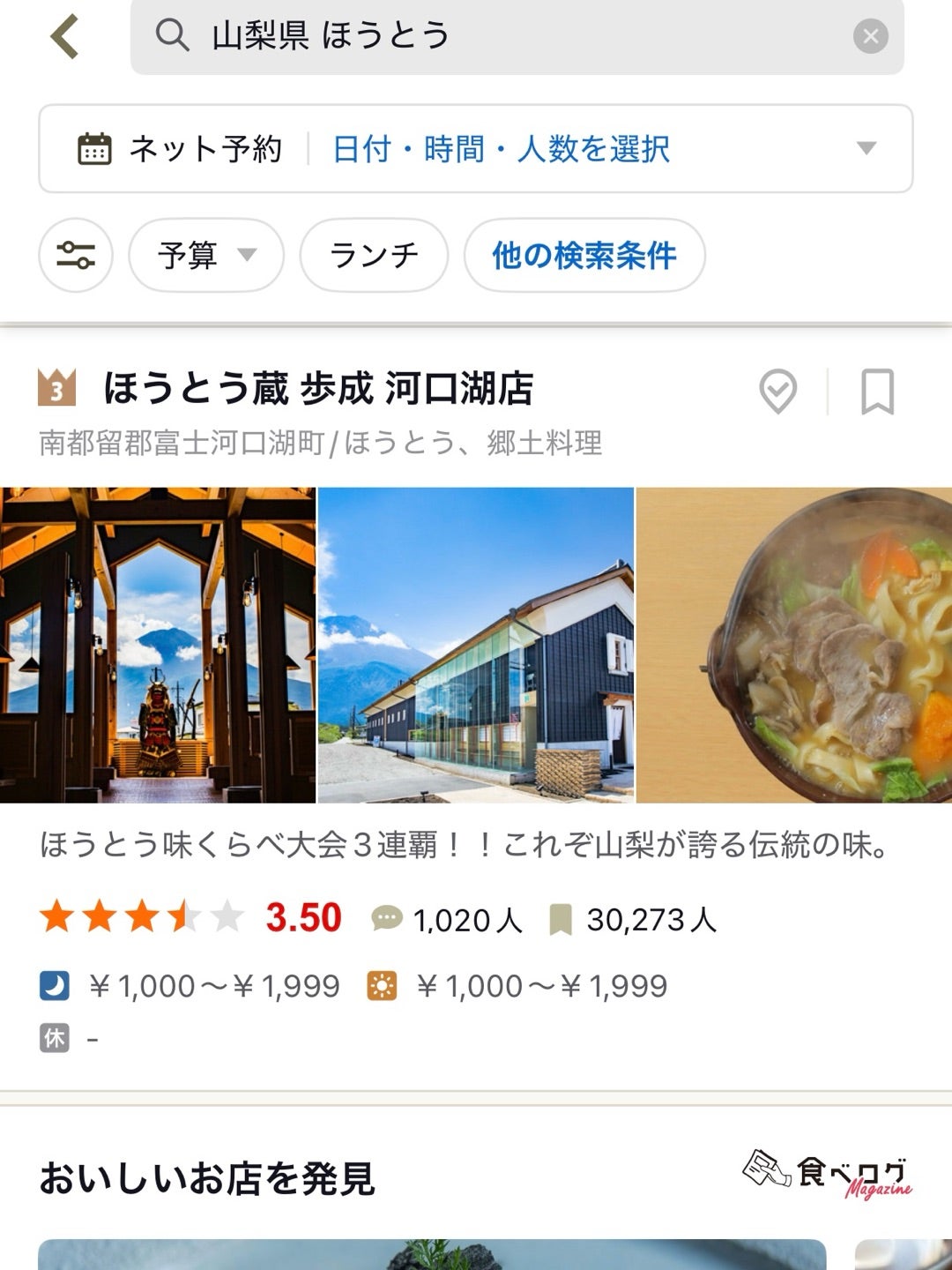View the samurai armor interior photo
Viewport: 952px width, 1270px height.
tap(158, 645)
